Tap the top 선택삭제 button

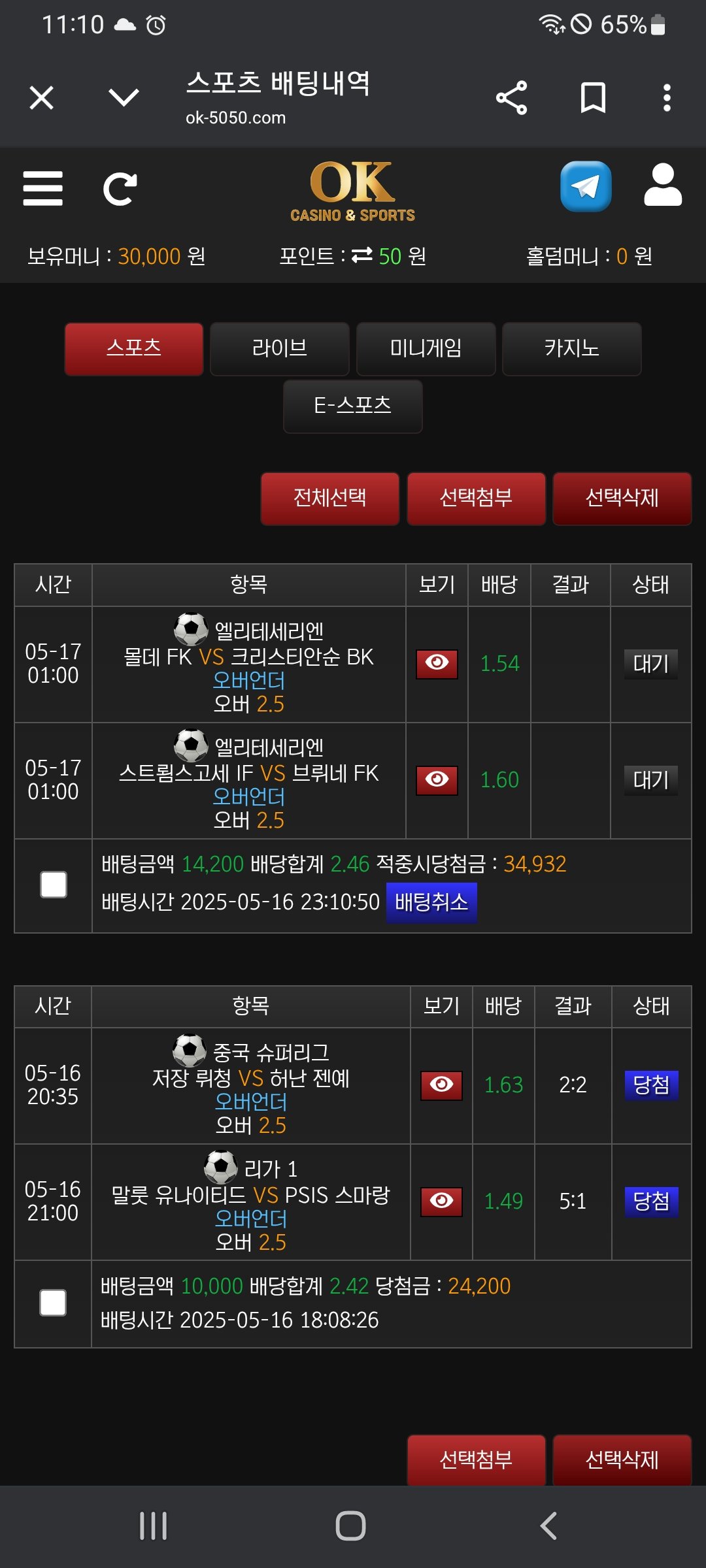coord(622,498)
